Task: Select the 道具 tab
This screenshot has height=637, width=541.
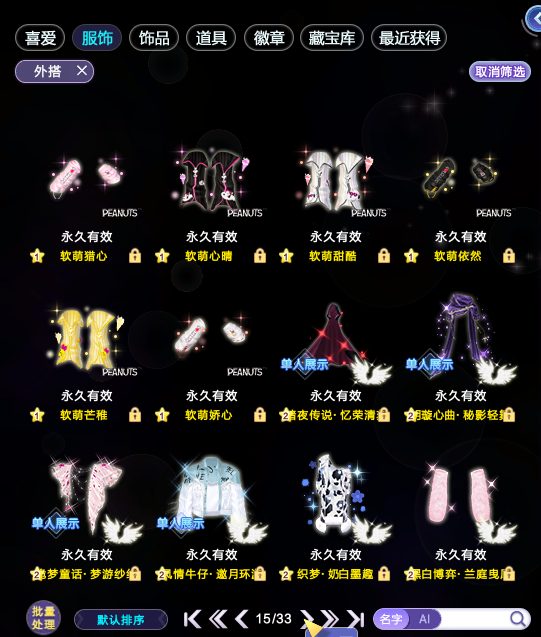Action: click(211, 38)
